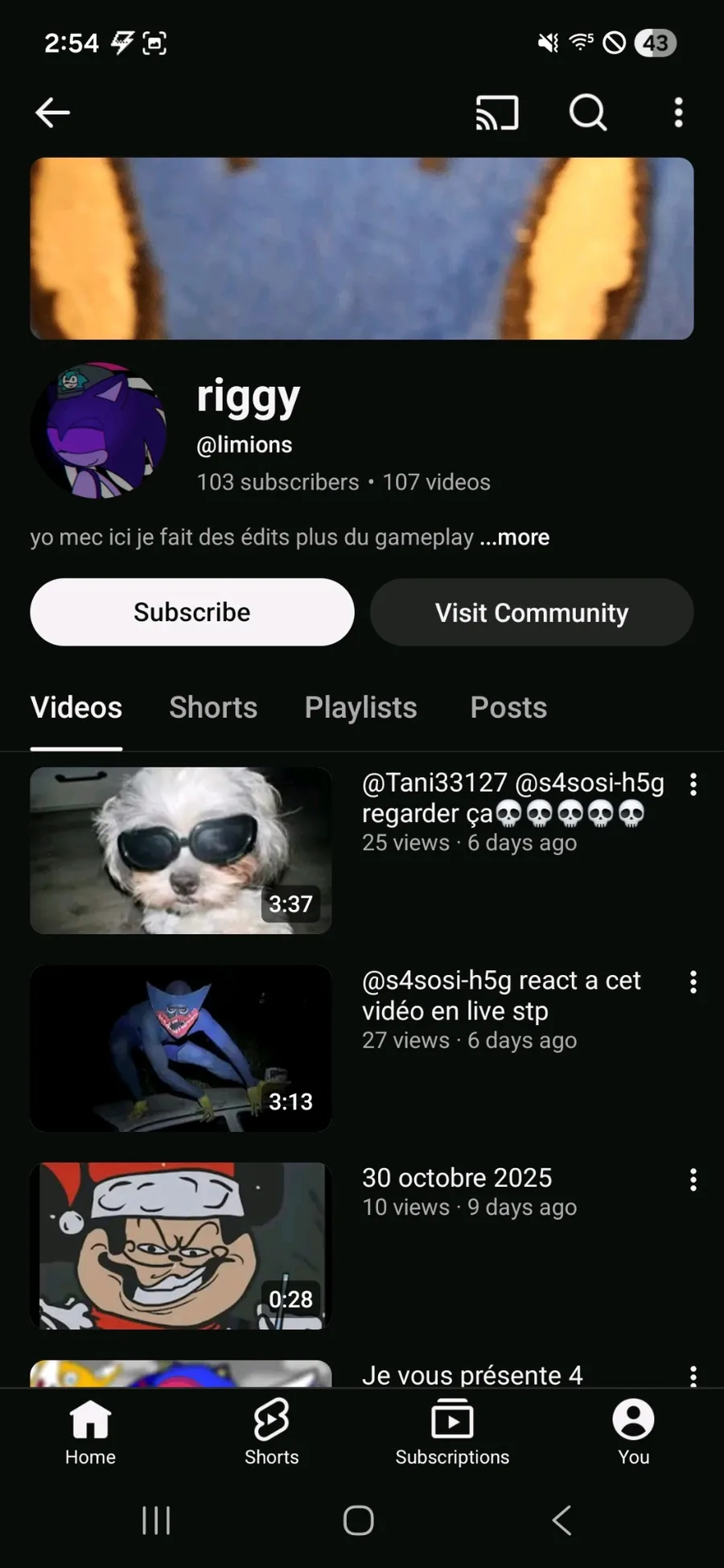Open the Posts tab
This screenshot has height=1568, width=724.
[x=508, y=708]
